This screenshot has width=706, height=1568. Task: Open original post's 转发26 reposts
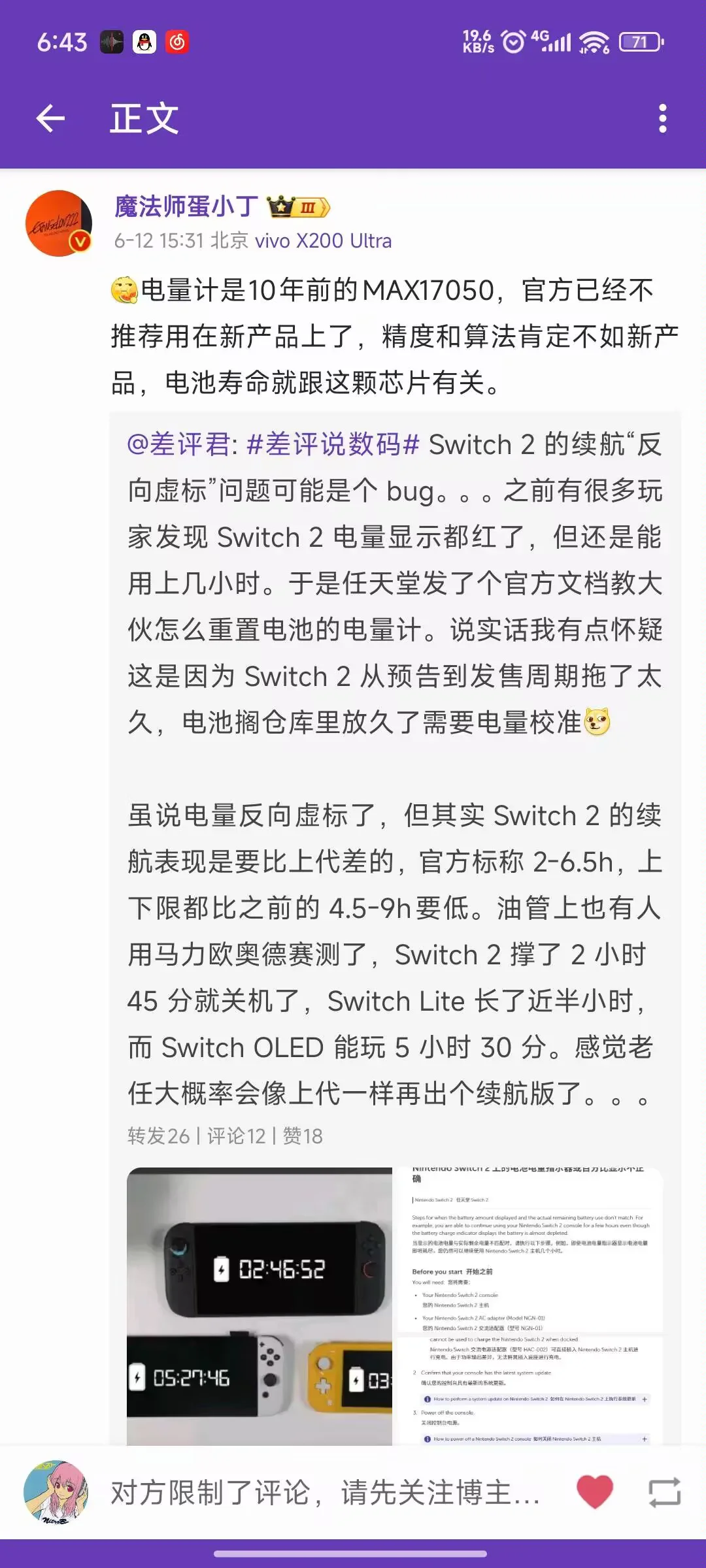coord(158,1135)
